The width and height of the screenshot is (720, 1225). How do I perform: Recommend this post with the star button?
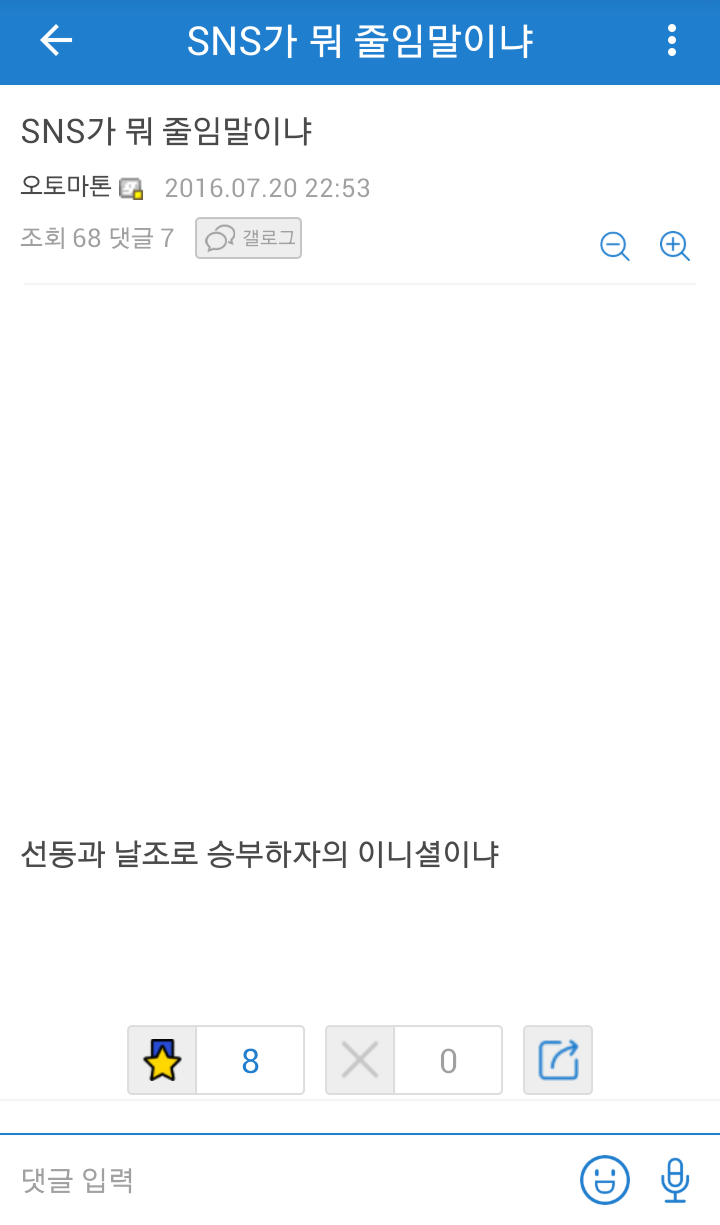[162, 1060]
